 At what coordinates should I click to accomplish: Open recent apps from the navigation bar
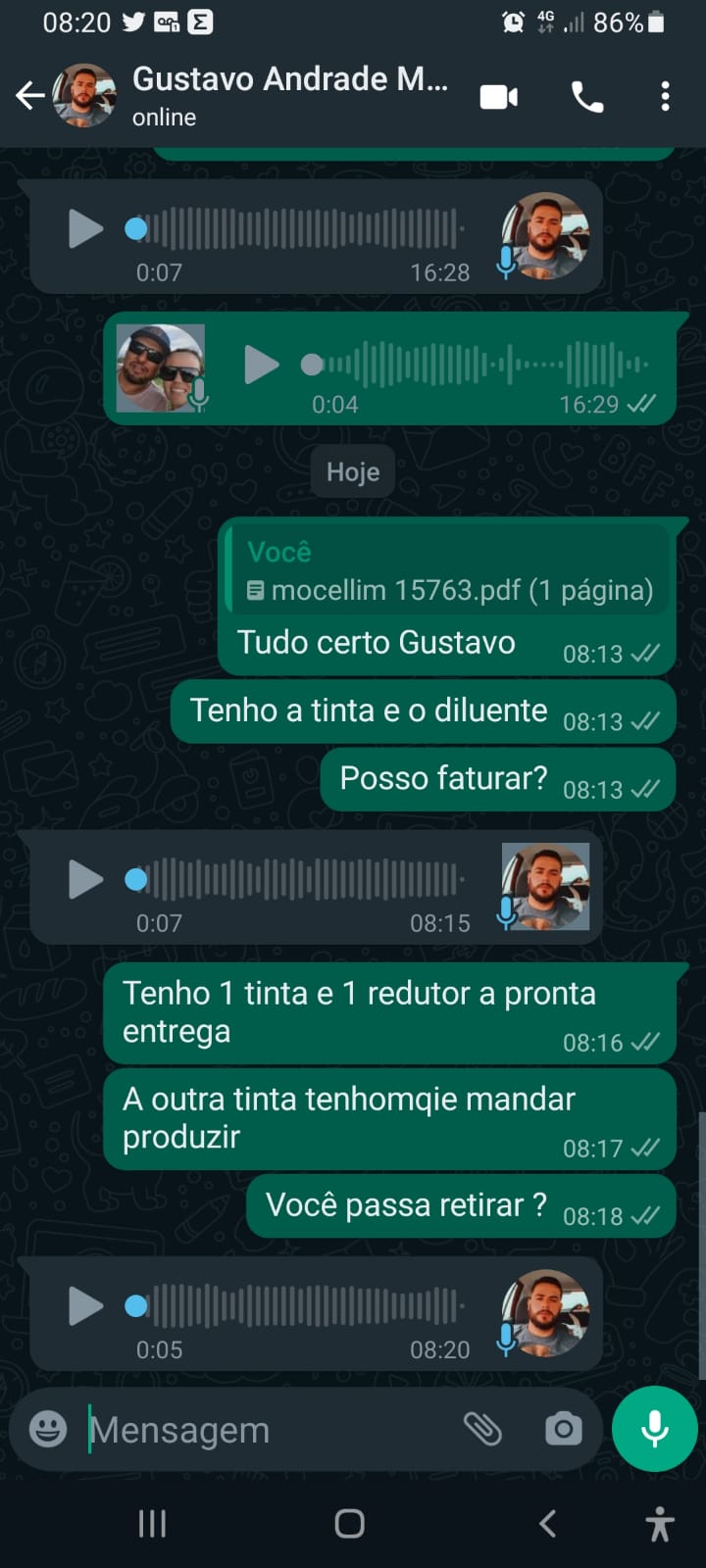pyautogui.click(x=152, y=1523)
